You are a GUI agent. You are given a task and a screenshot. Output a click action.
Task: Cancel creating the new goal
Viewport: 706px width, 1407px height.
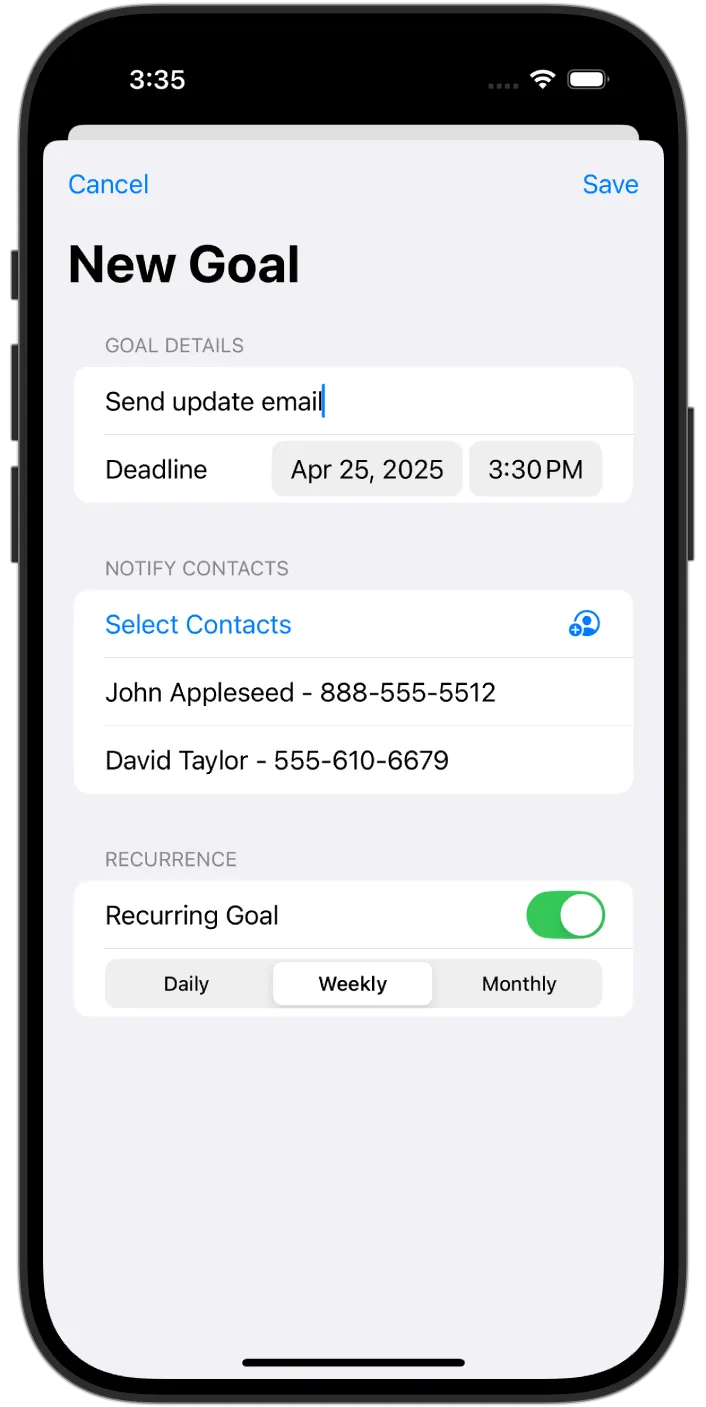[108, 184]
